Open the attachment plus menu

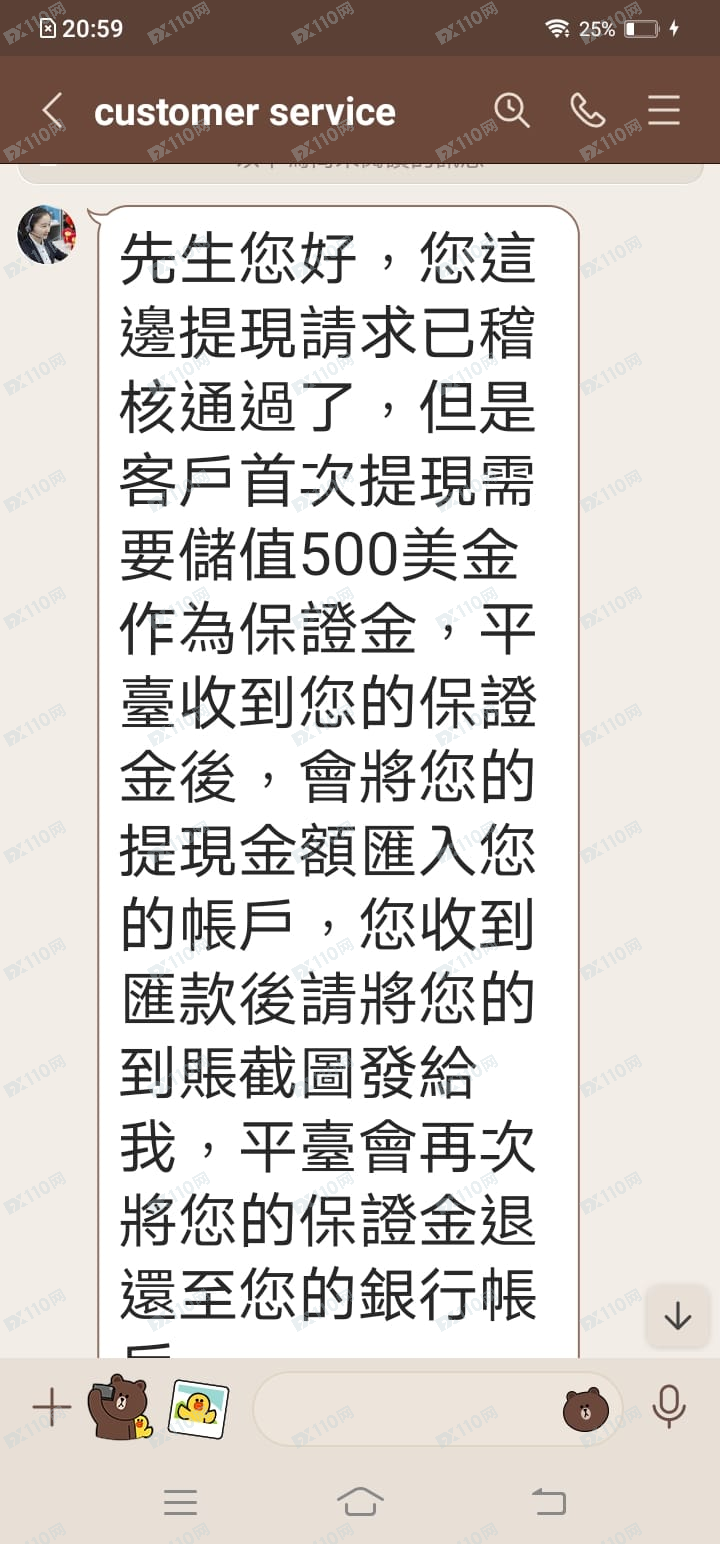[x=51, y=1408]
